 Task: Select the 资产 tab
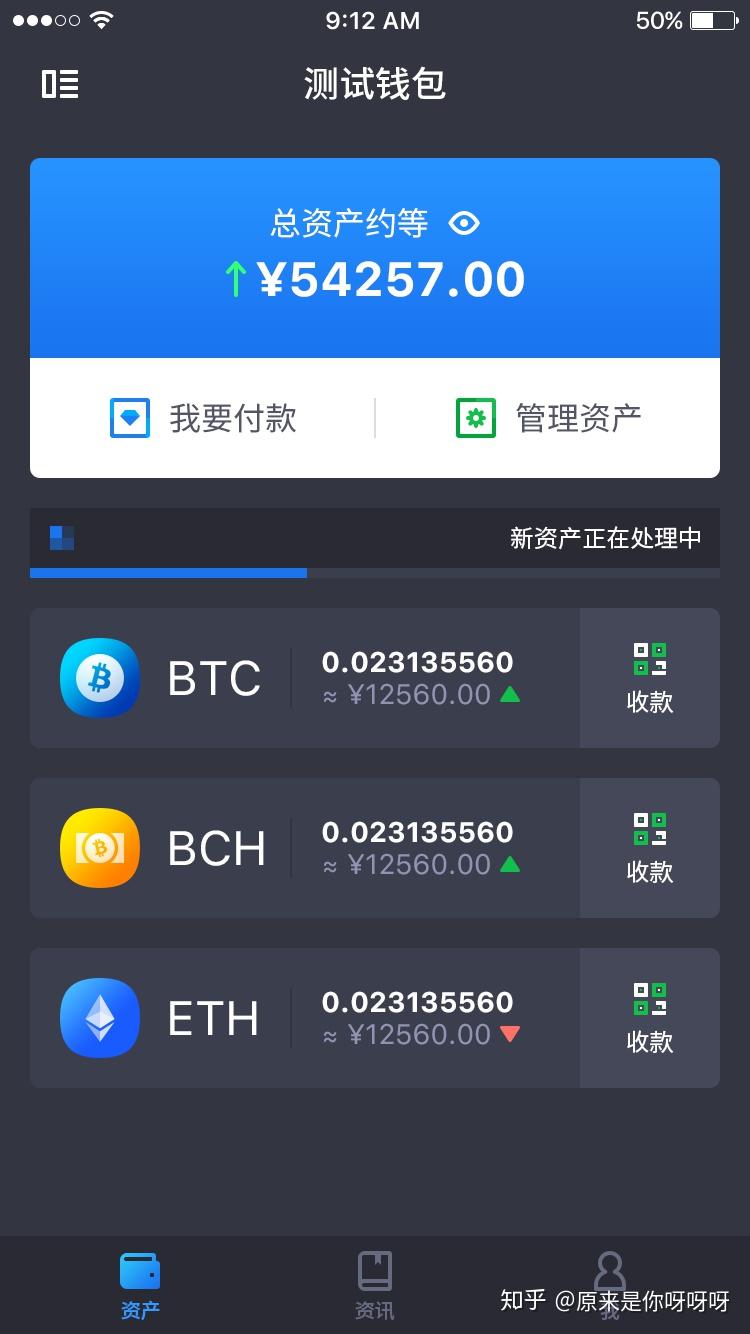(140, 1285)
